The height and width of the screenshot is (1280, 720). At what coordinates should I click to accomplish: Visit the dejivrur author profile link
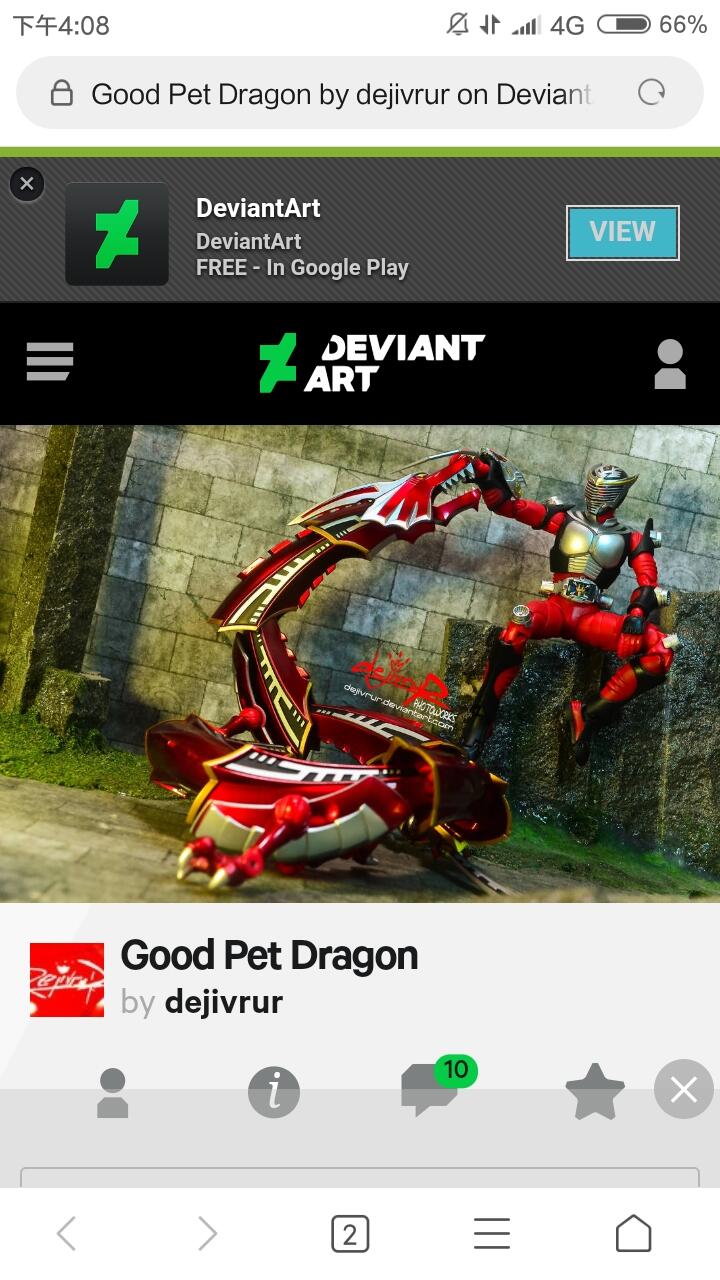(x=223, y=1002)
